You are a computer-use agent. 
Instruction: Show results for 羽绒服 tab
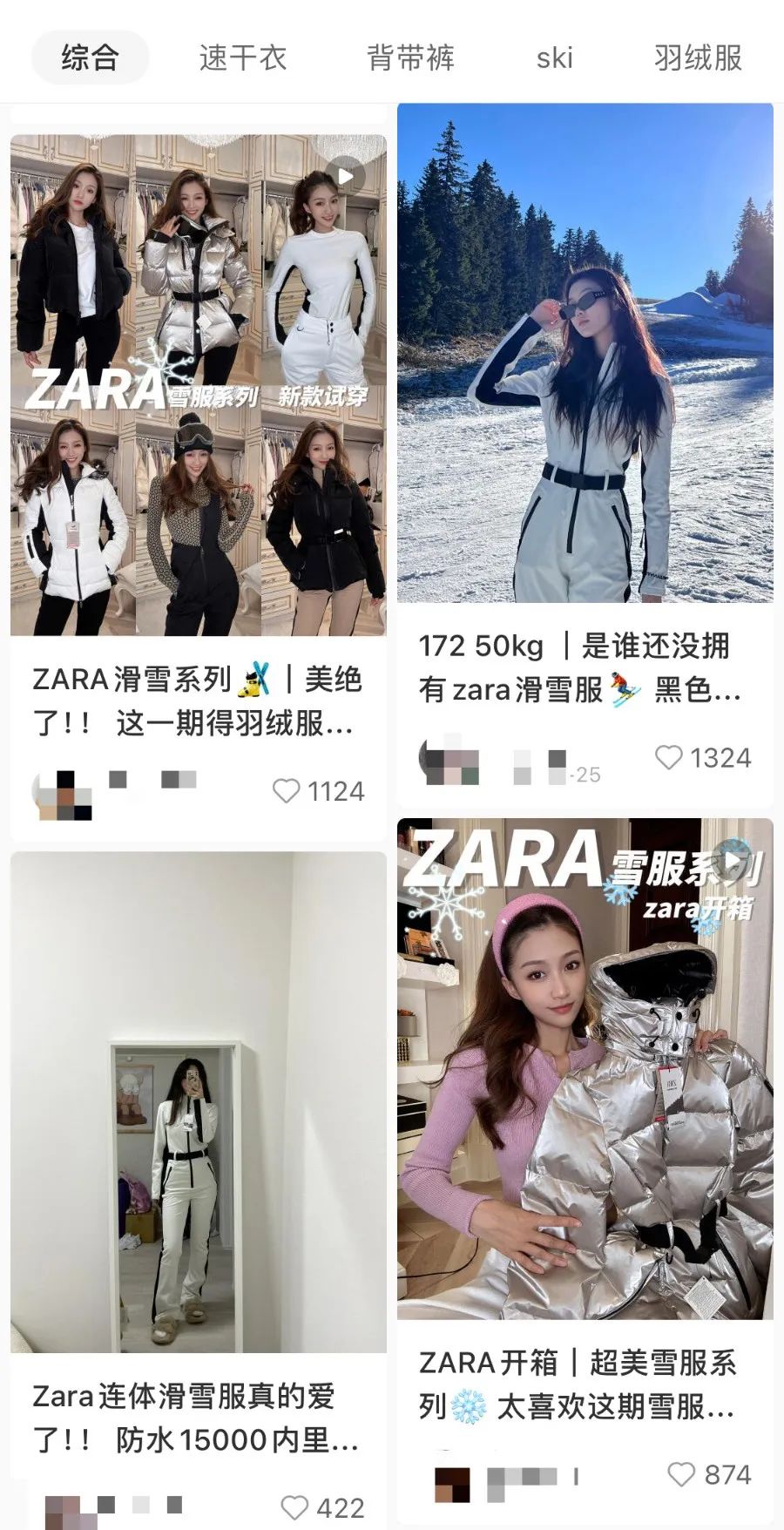tap(698, 58)
